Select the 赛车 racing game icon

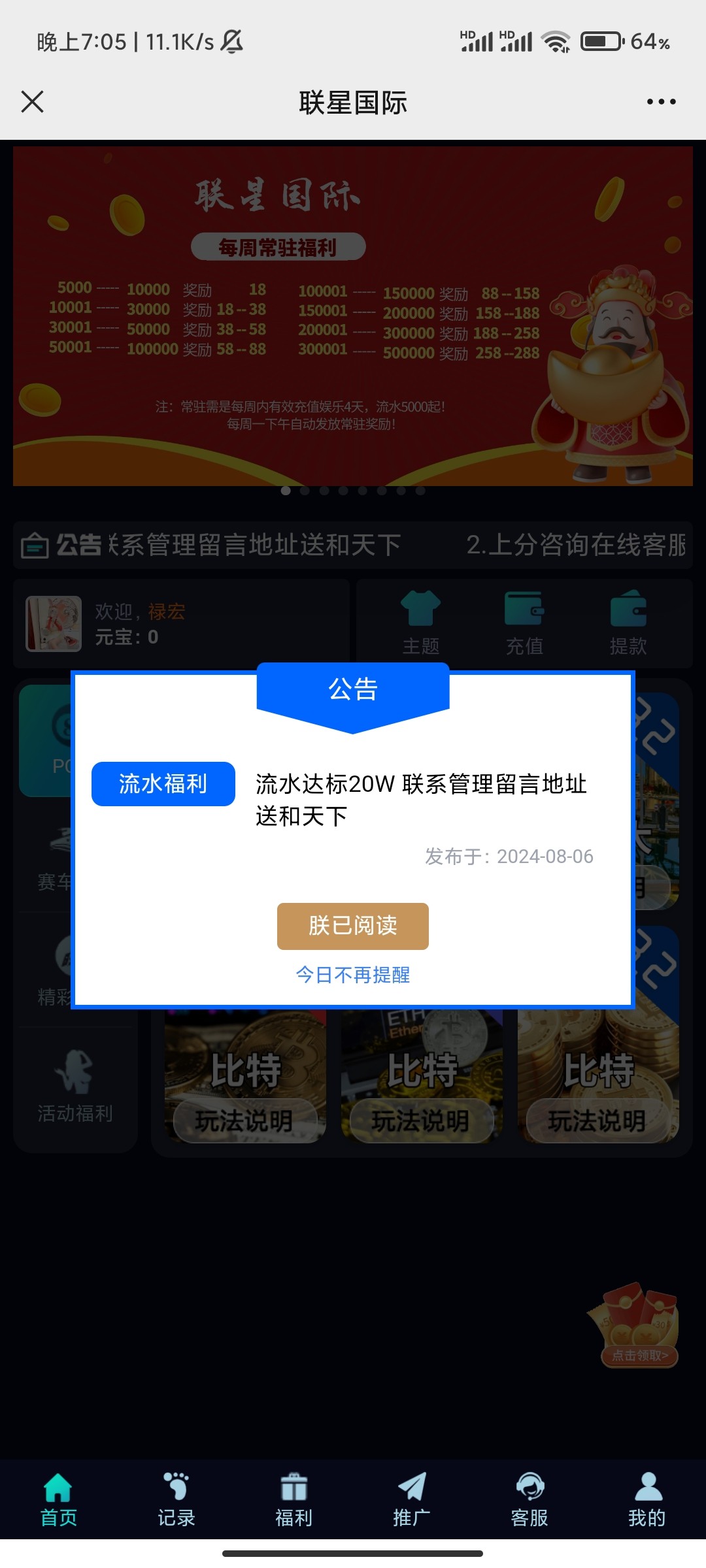click(72, 849)
